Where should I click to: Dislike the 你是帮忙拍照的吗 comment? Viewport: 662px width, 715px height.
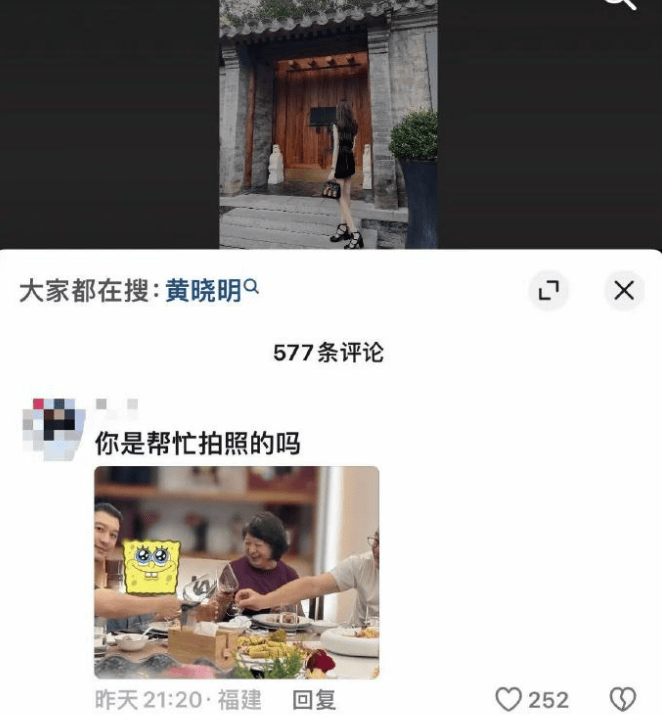pyautogui.click(x=623, y=699)
